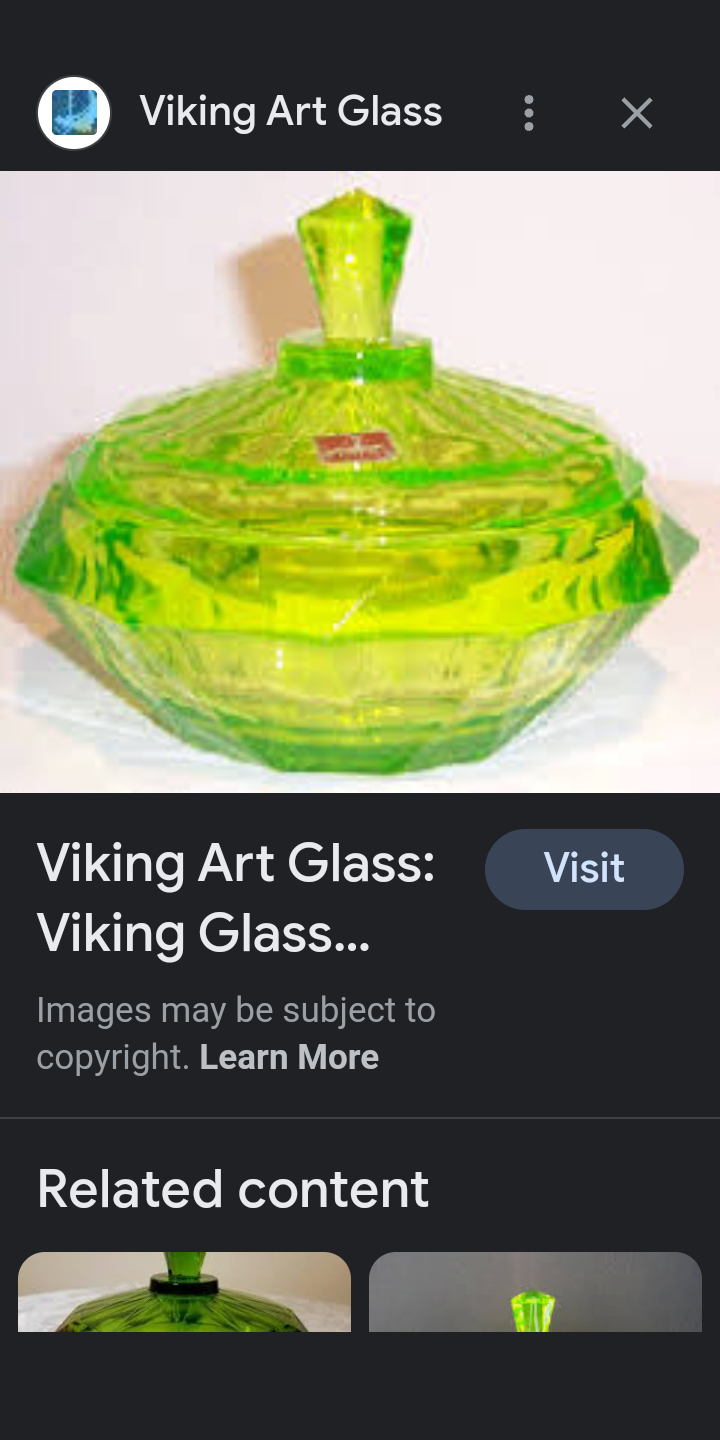720x1440 pixels.
Task: Open the Learn More copyright link
Action: (289, 1057)
